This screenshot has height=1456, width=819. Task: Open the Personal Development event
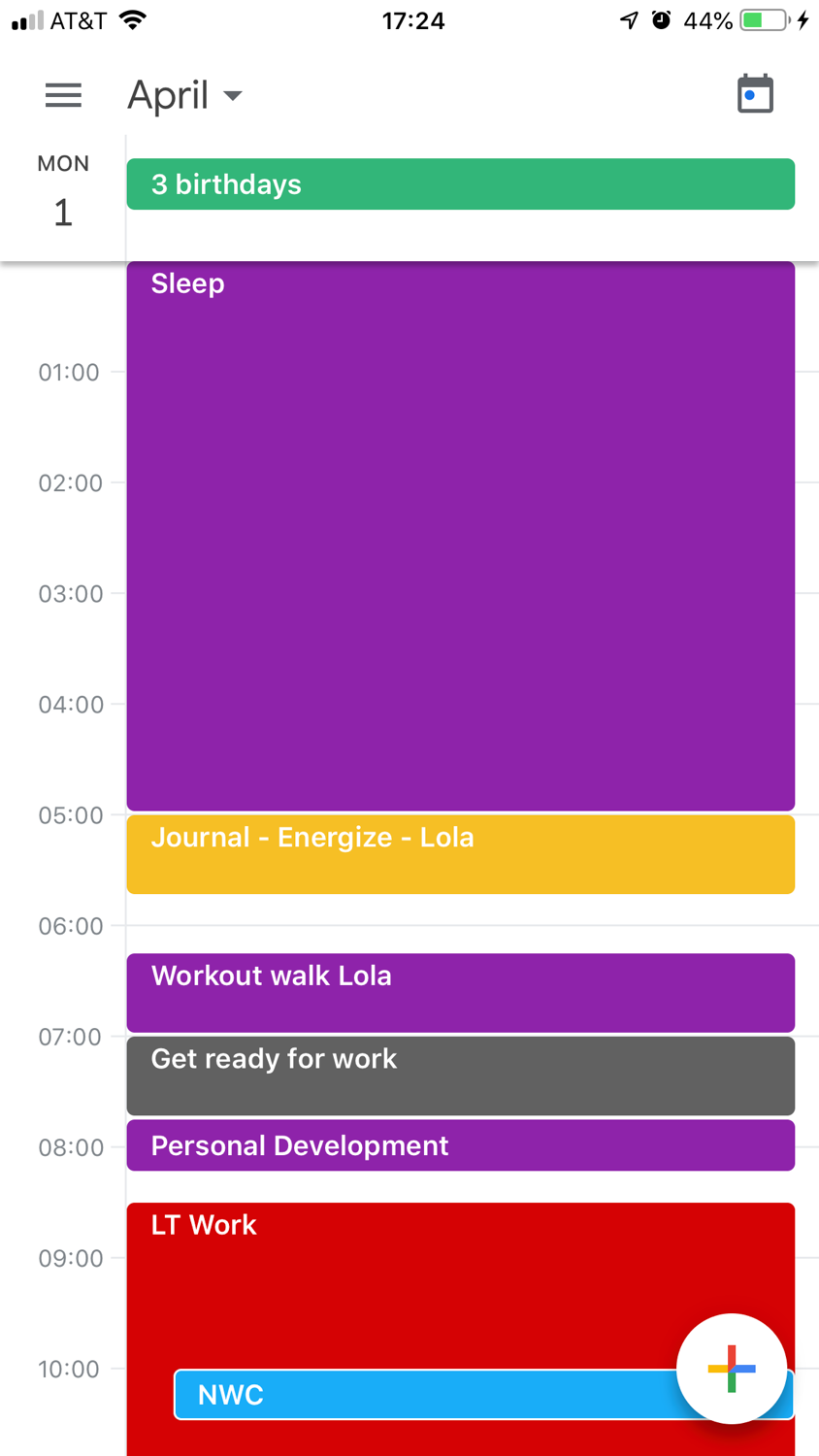[461, 1145]
